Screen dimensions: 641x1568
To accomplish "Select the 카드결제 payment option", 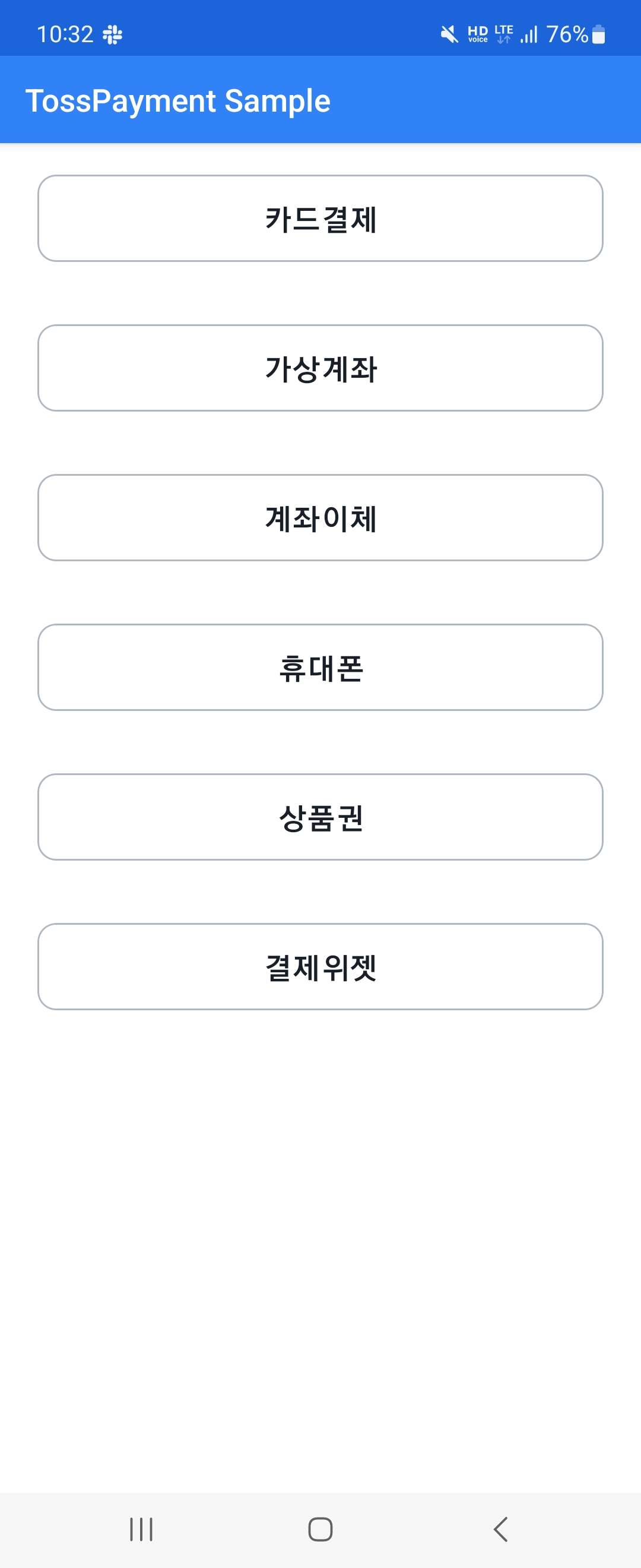I will 320,219.
